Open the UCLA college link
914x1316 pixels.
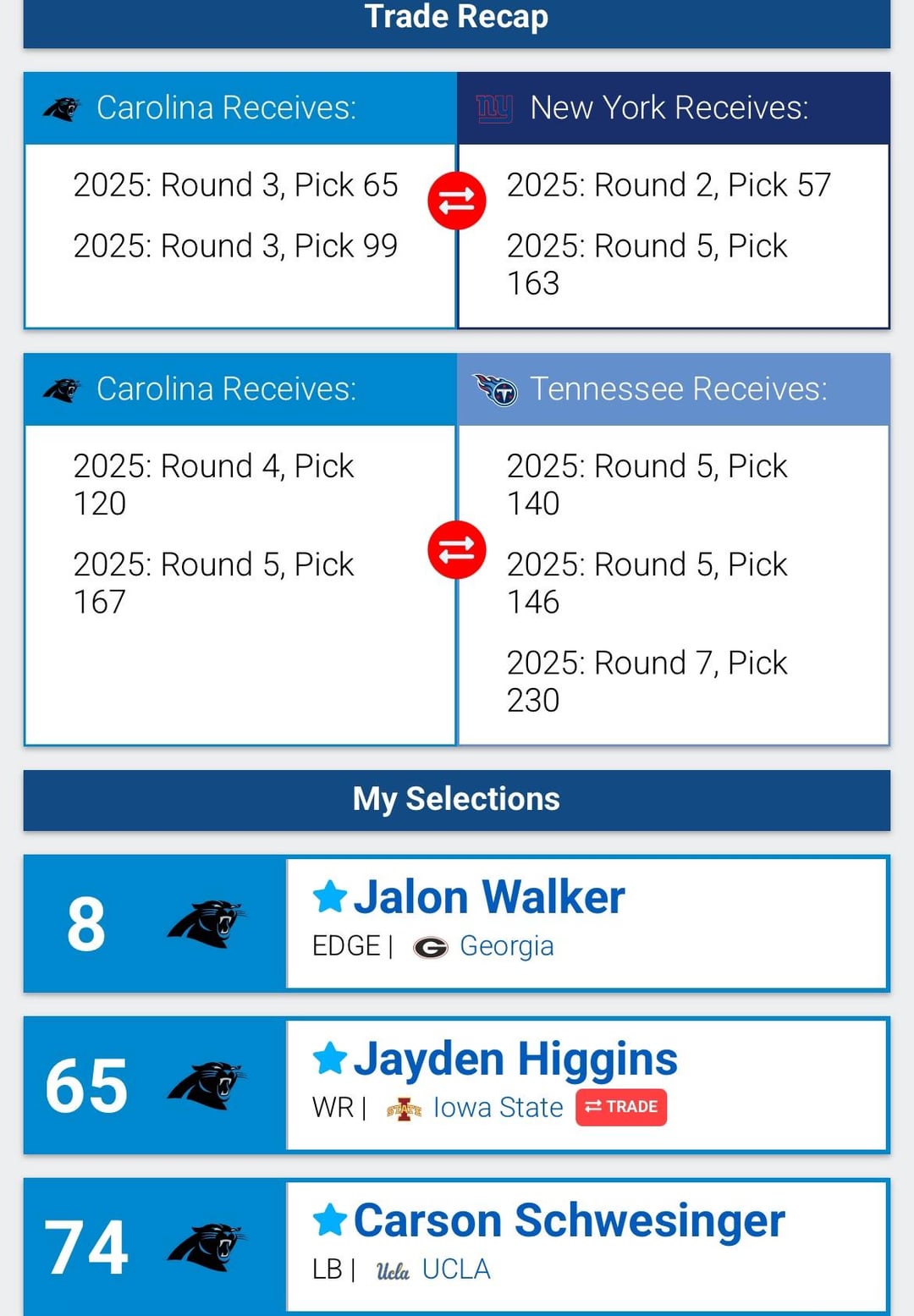tap(455, 1269)
